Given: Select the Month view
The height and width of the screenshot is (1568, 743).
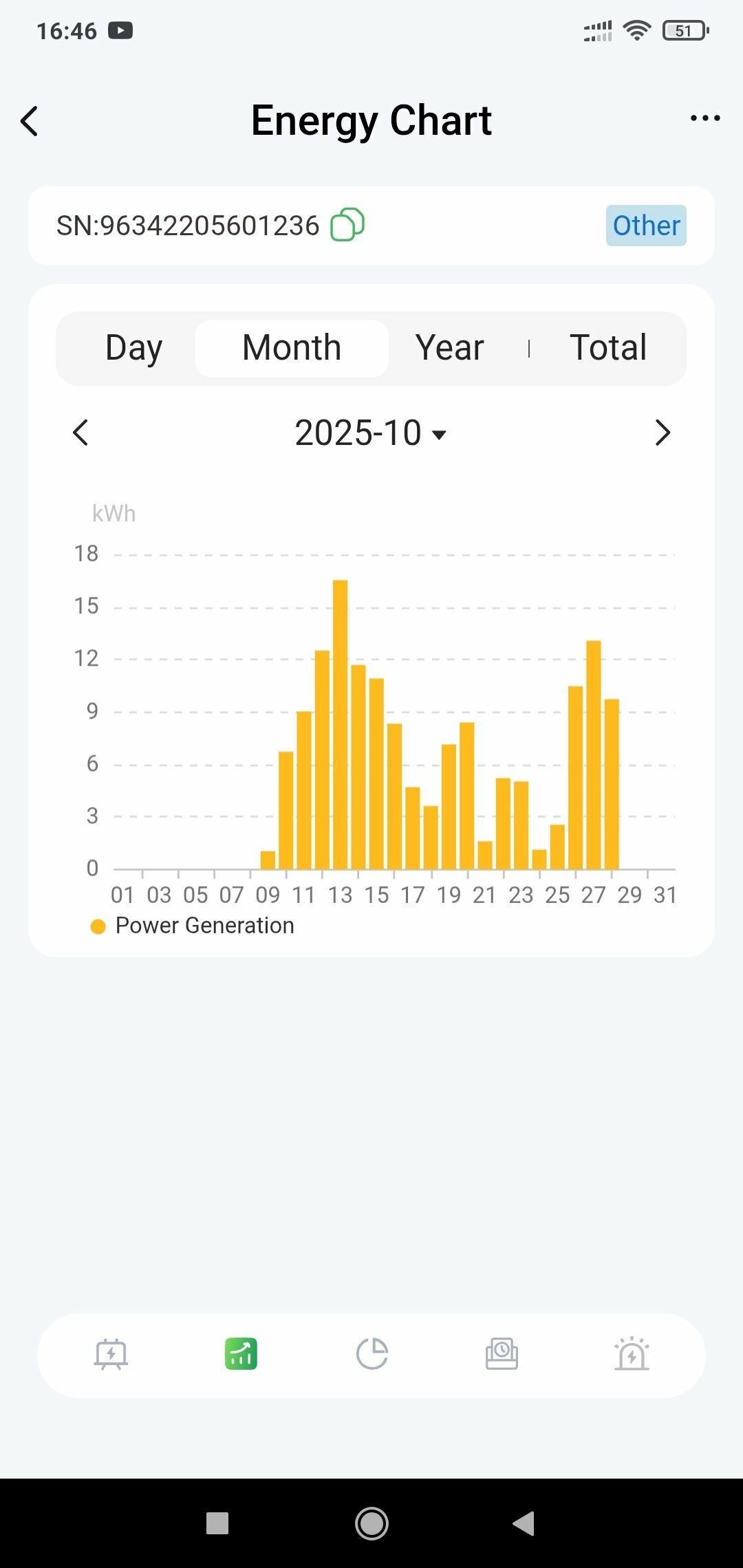Looking at the screenshot, I should click(x=292, y=348).
